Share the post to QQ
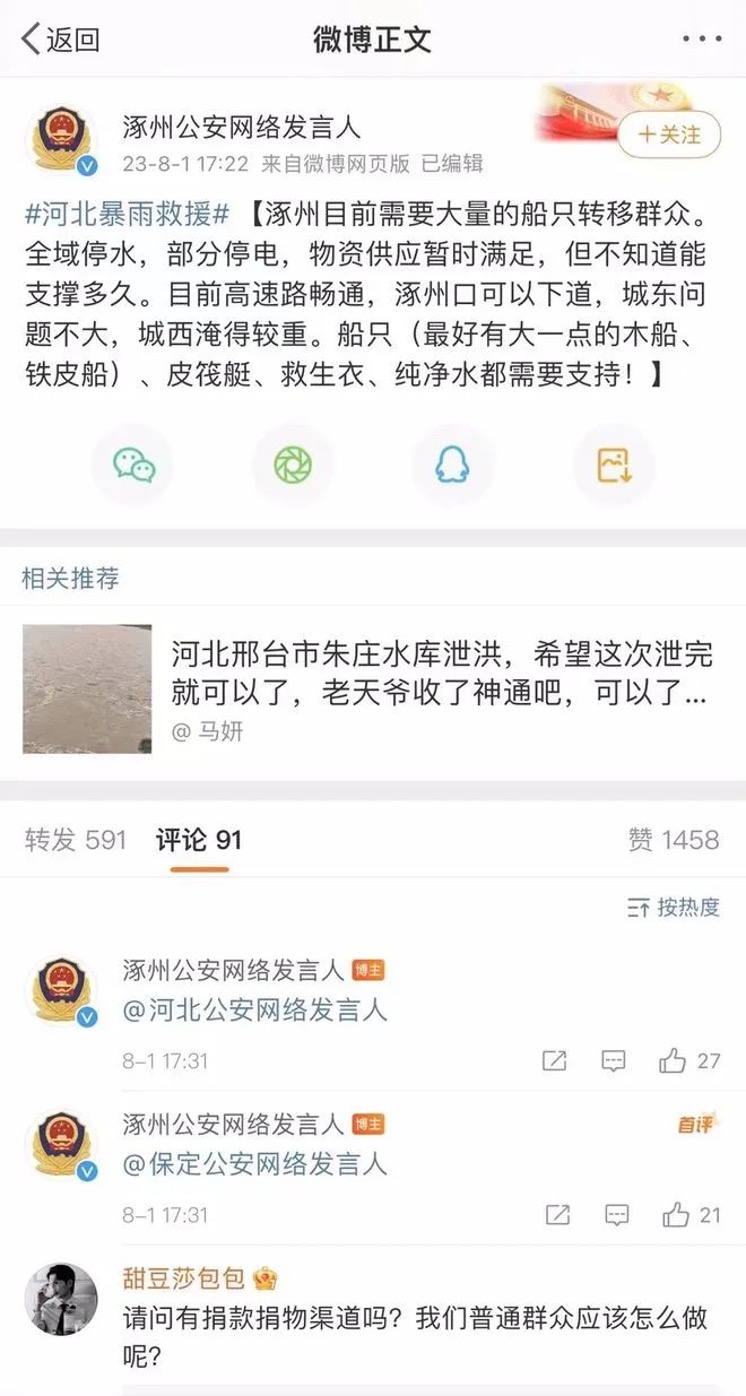This screenshot has width=746, height=1396. click(x=452, y=465)
